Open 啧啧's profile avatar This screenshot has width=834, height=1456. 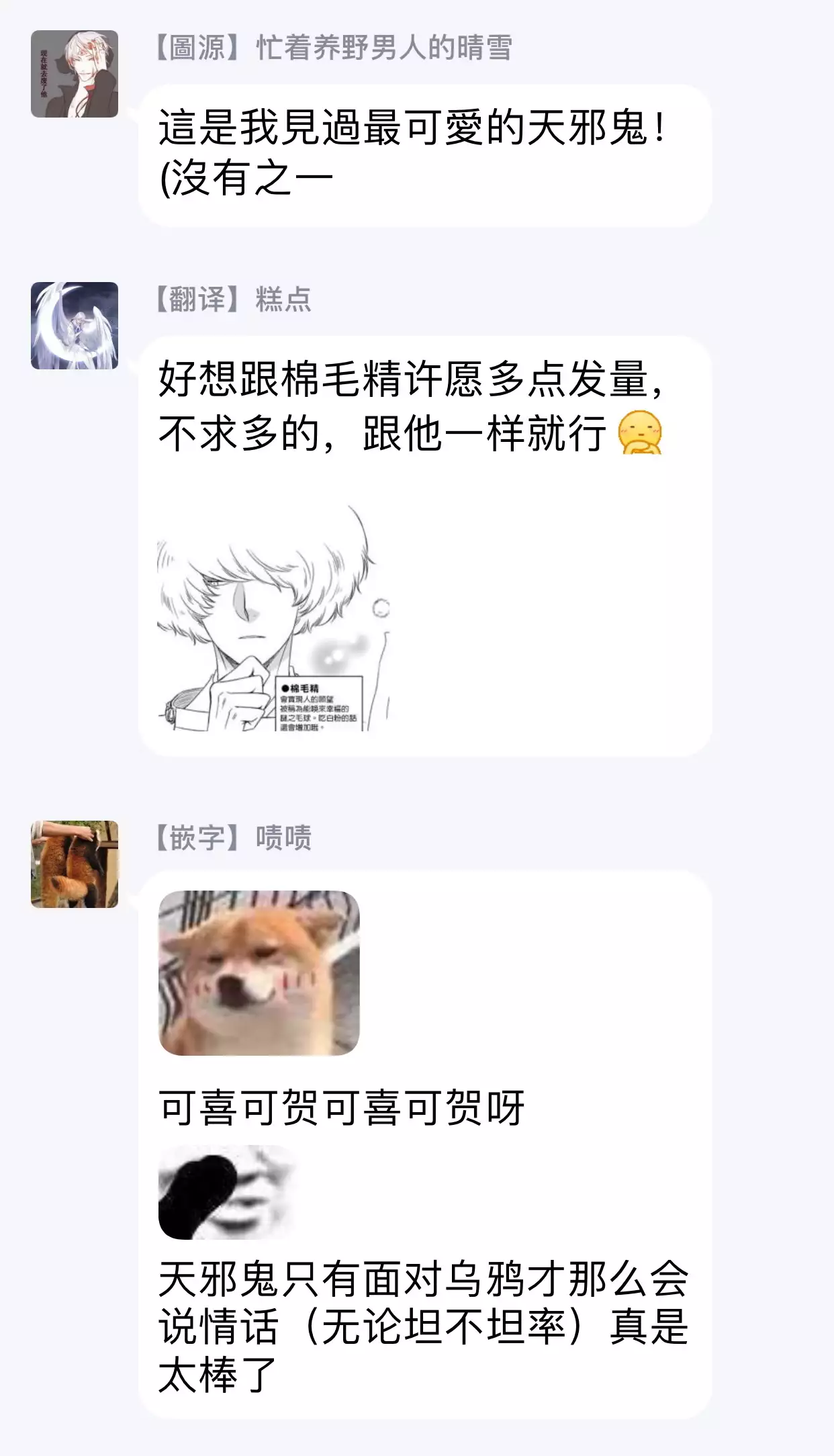(x=75, y=864)
